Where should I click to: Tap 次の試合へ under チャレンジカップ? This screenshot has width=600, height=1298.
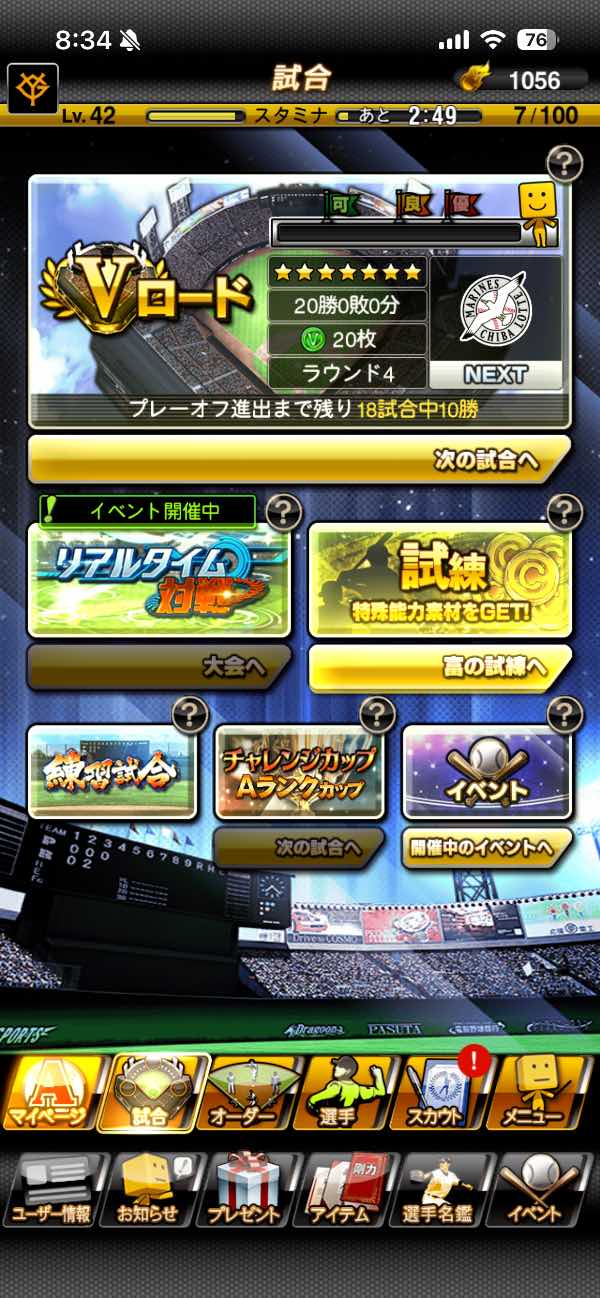click(x=299, y=848)
